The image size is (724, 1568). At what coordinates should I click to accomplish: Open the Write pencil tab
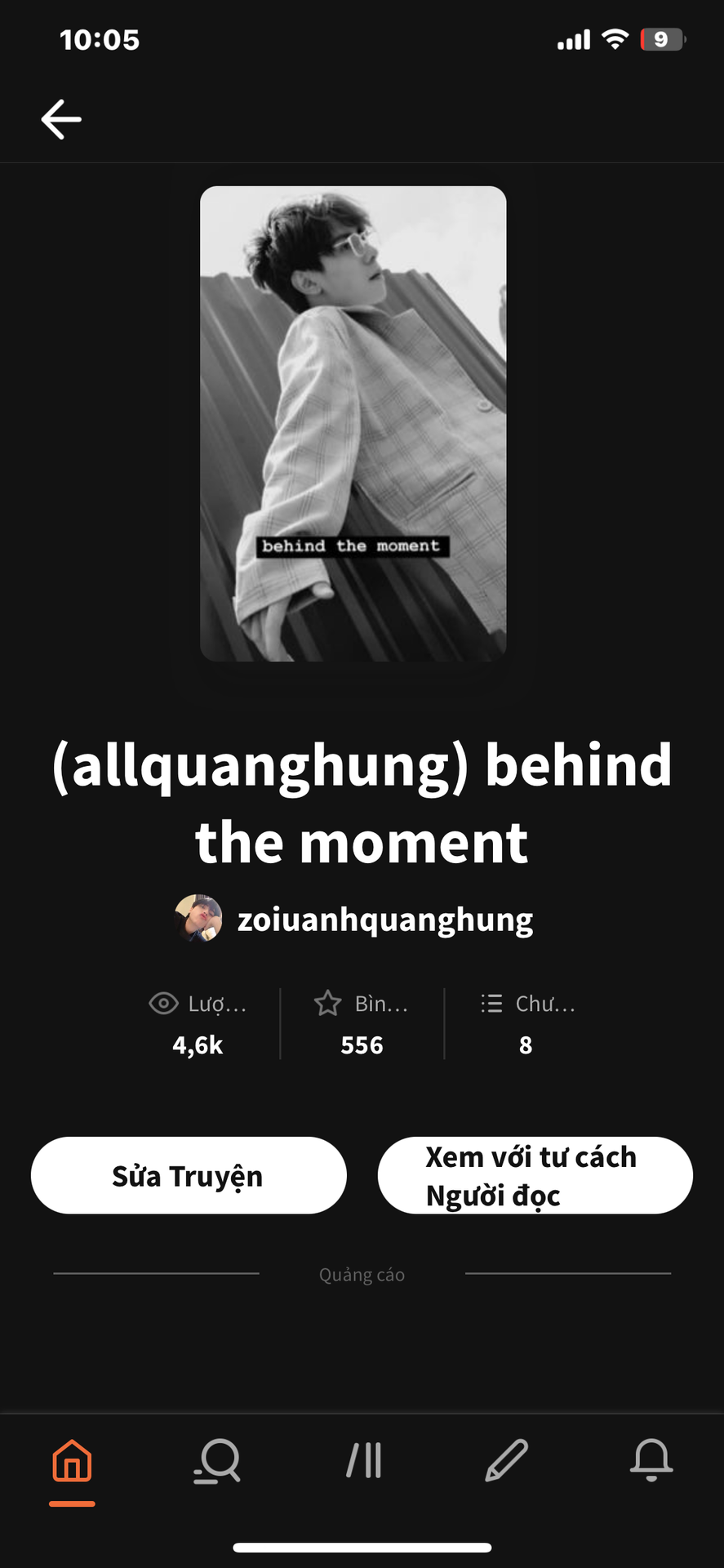pos(507,1462)
